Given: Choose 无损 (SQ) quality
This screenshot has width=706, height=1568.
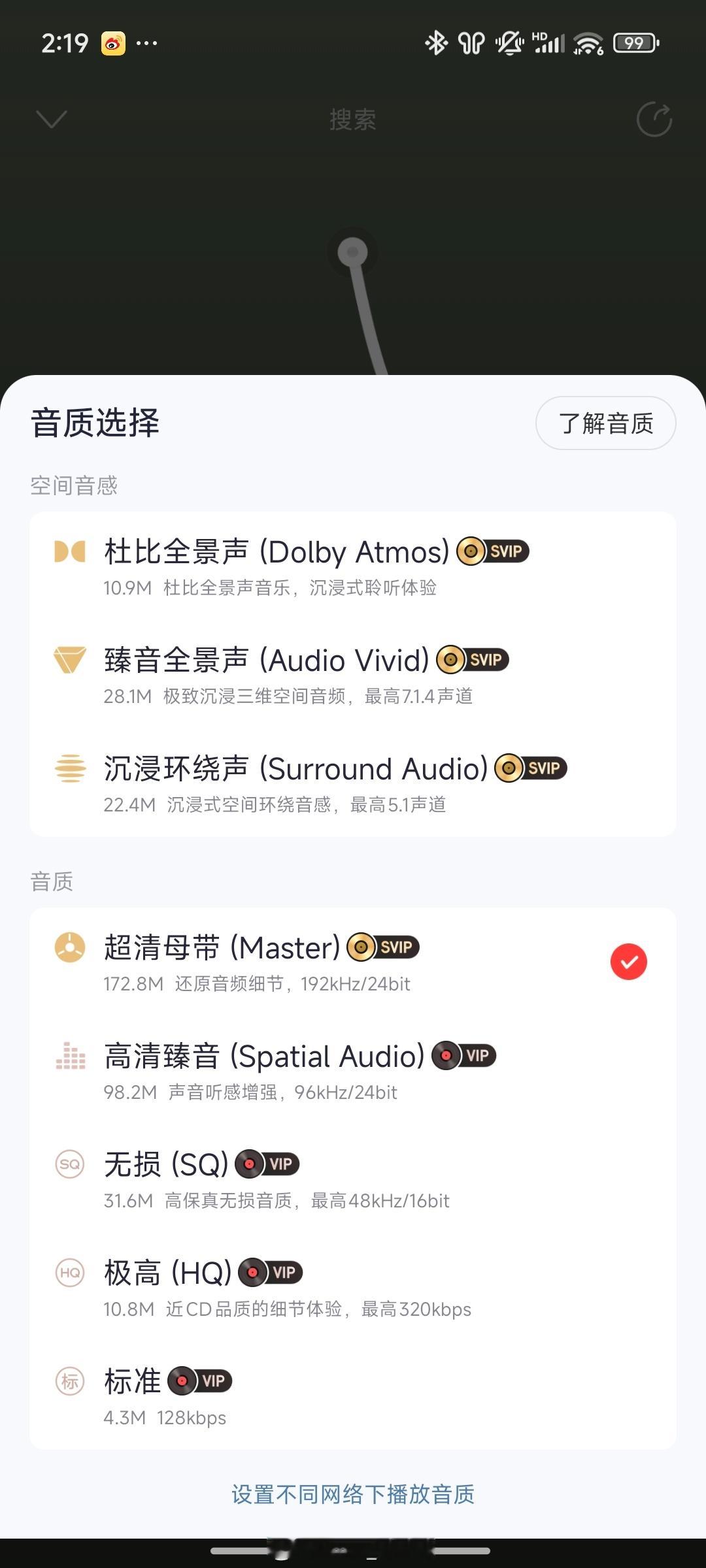Looking at the screenshot, I should click(x=353, y=1179).
